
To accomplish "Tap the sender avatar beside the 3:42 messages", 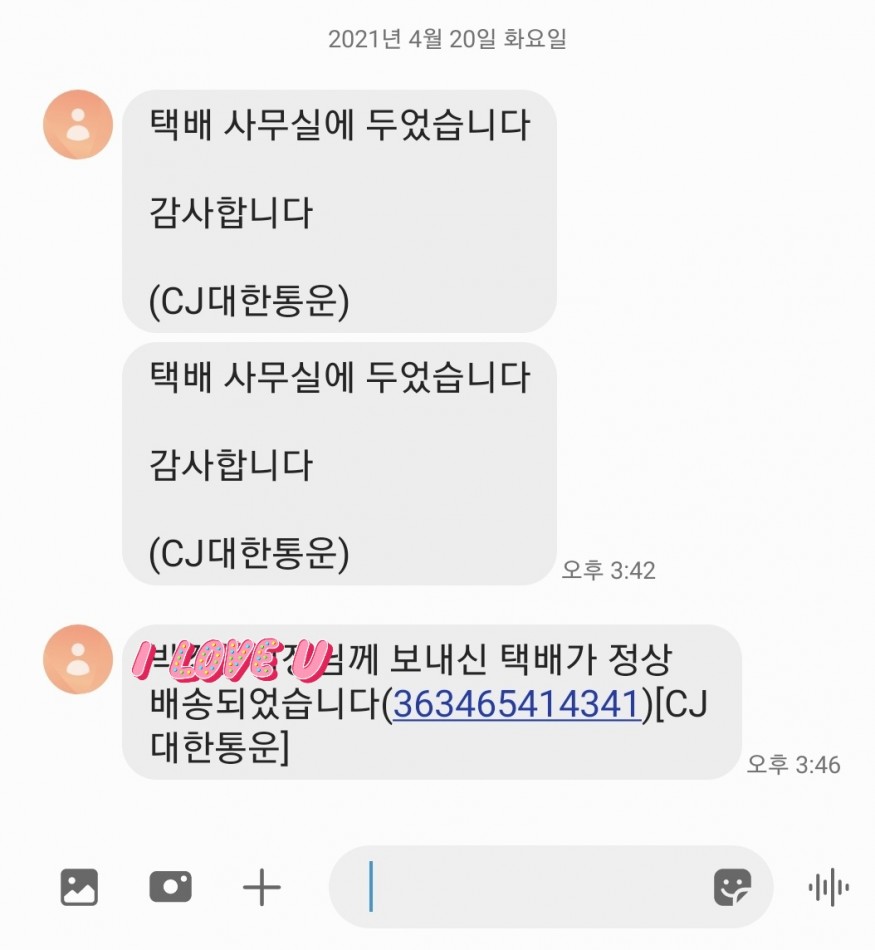I will pos(78,125).
